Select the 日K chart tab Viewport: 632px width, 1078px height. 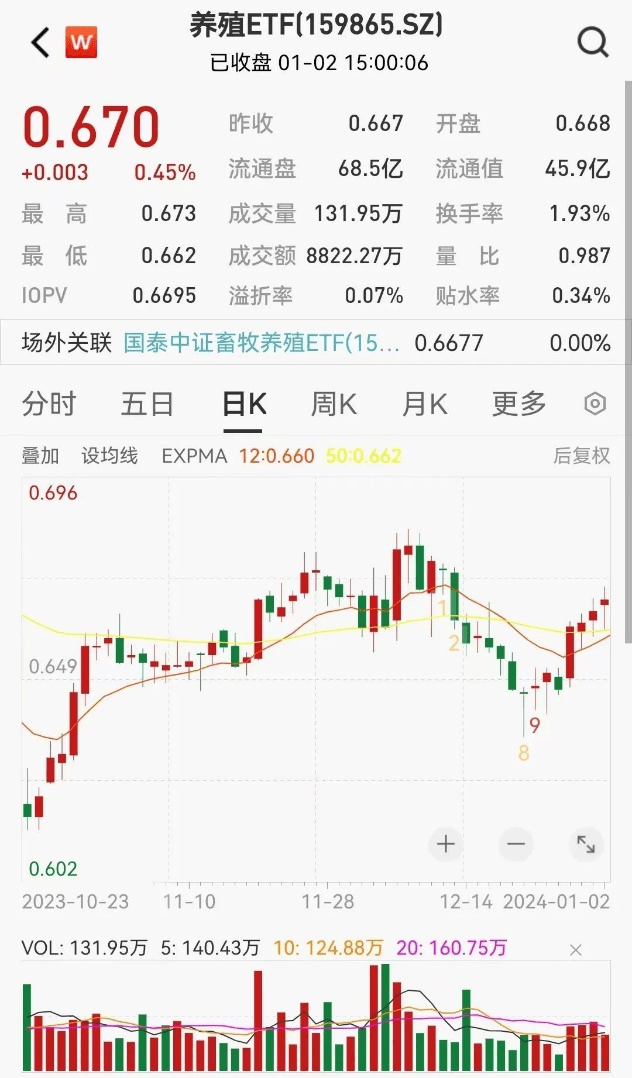coord(243,404)
